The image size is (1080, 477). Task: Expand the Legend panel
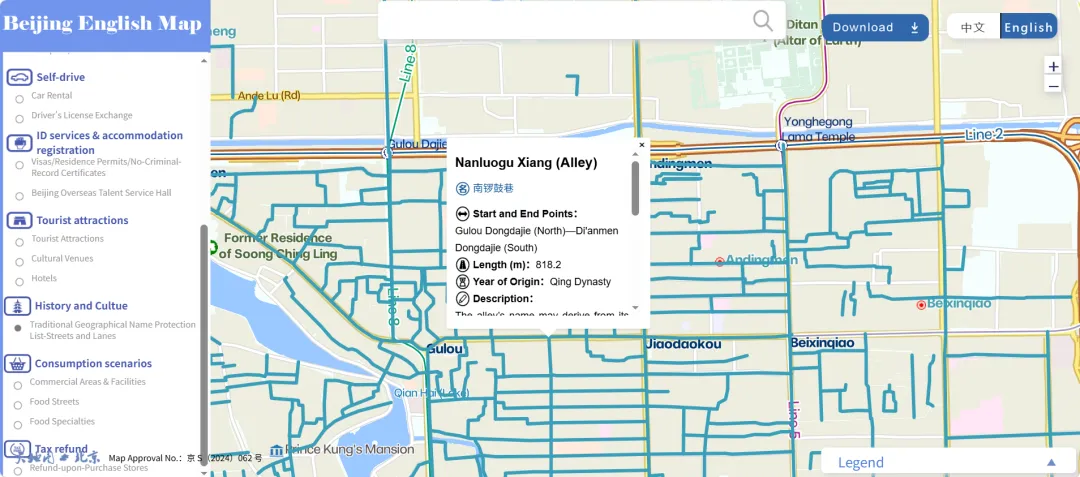(x=1051, y=462)
